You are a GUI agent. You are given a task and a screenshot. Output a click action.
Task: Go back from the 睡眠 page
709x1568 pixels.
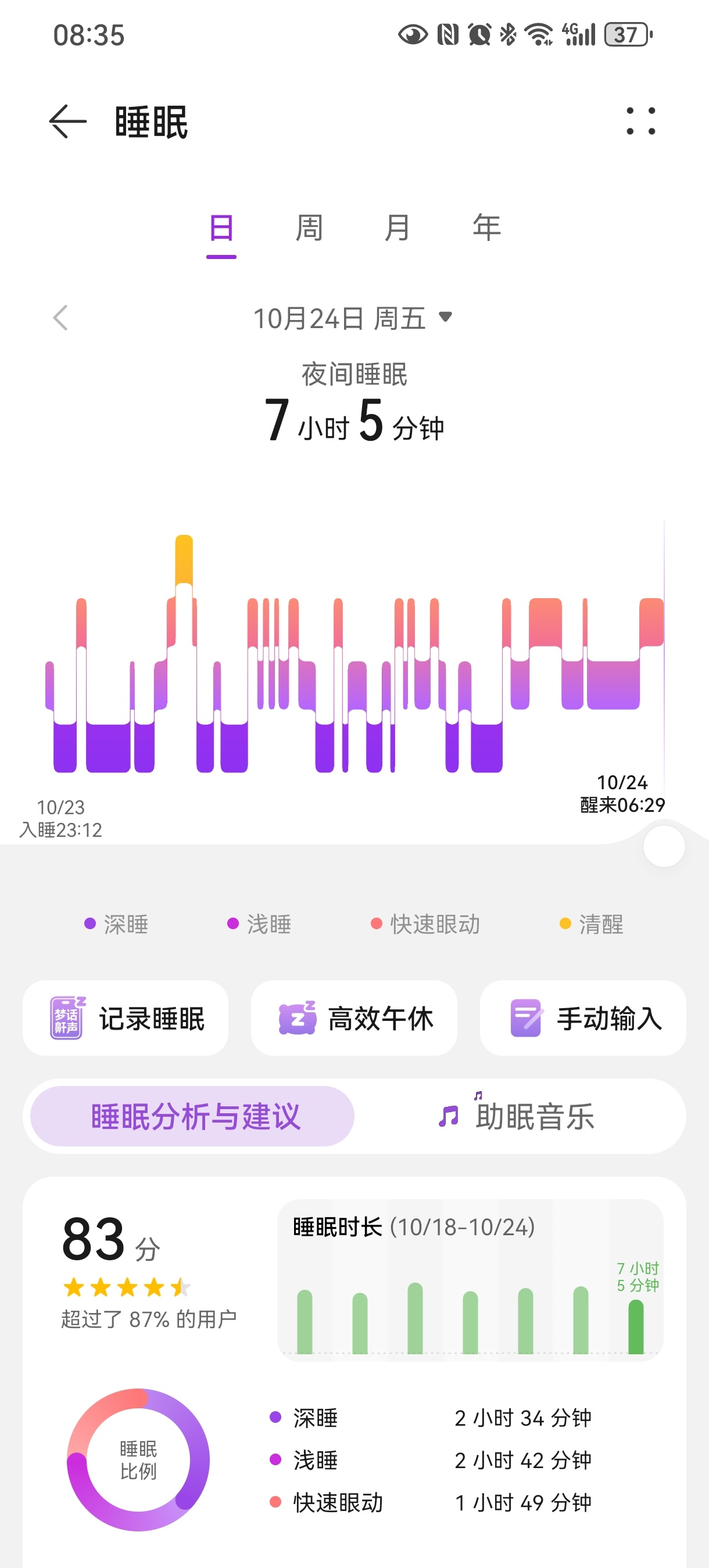pos(67,122)
